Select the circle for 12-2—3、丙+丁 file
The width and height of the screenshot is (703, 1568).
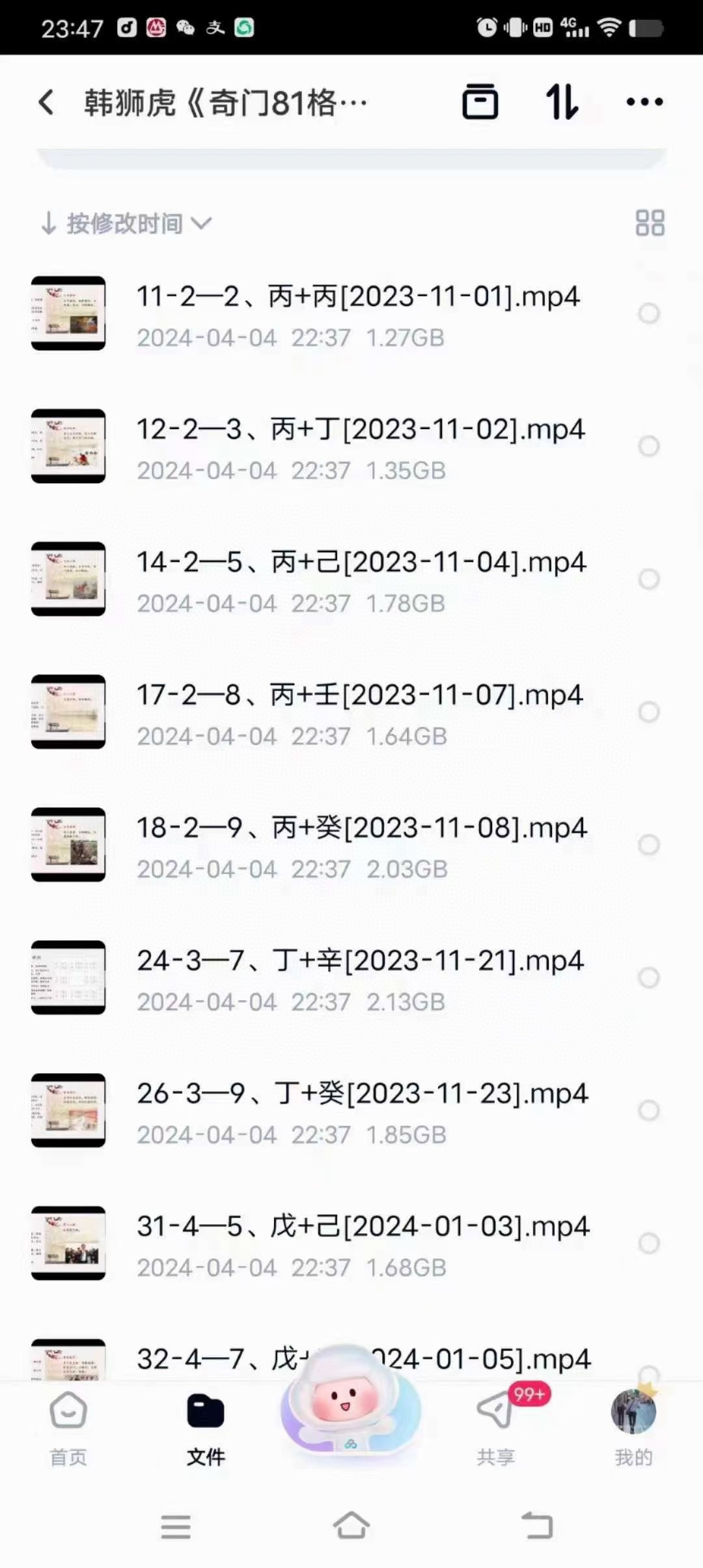point(648,447)
